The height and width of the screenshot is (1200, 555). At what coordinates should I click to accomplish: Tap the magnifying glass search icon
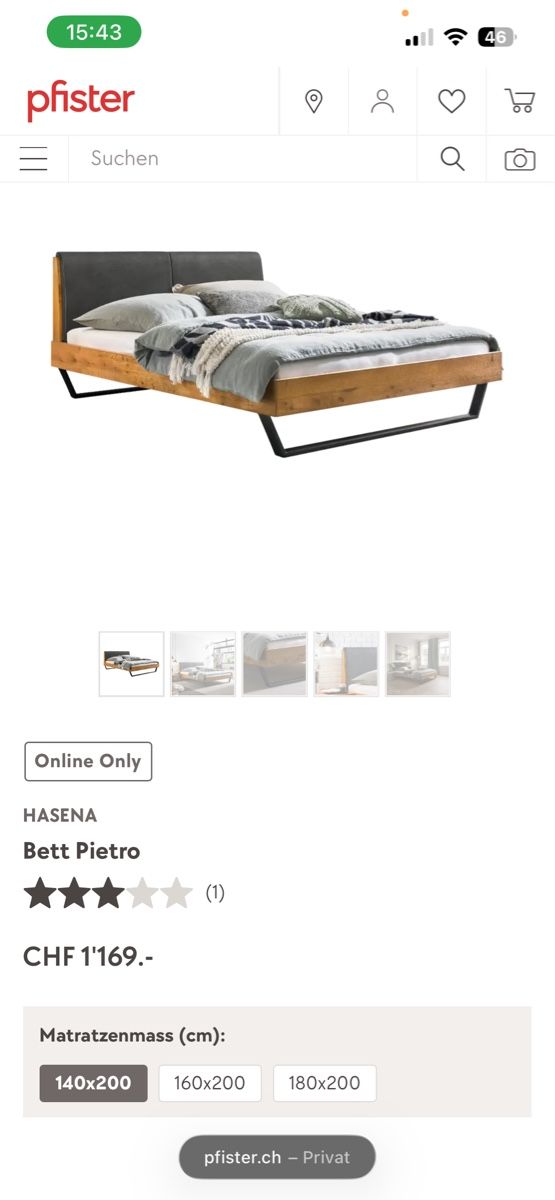tap(453, 159)
